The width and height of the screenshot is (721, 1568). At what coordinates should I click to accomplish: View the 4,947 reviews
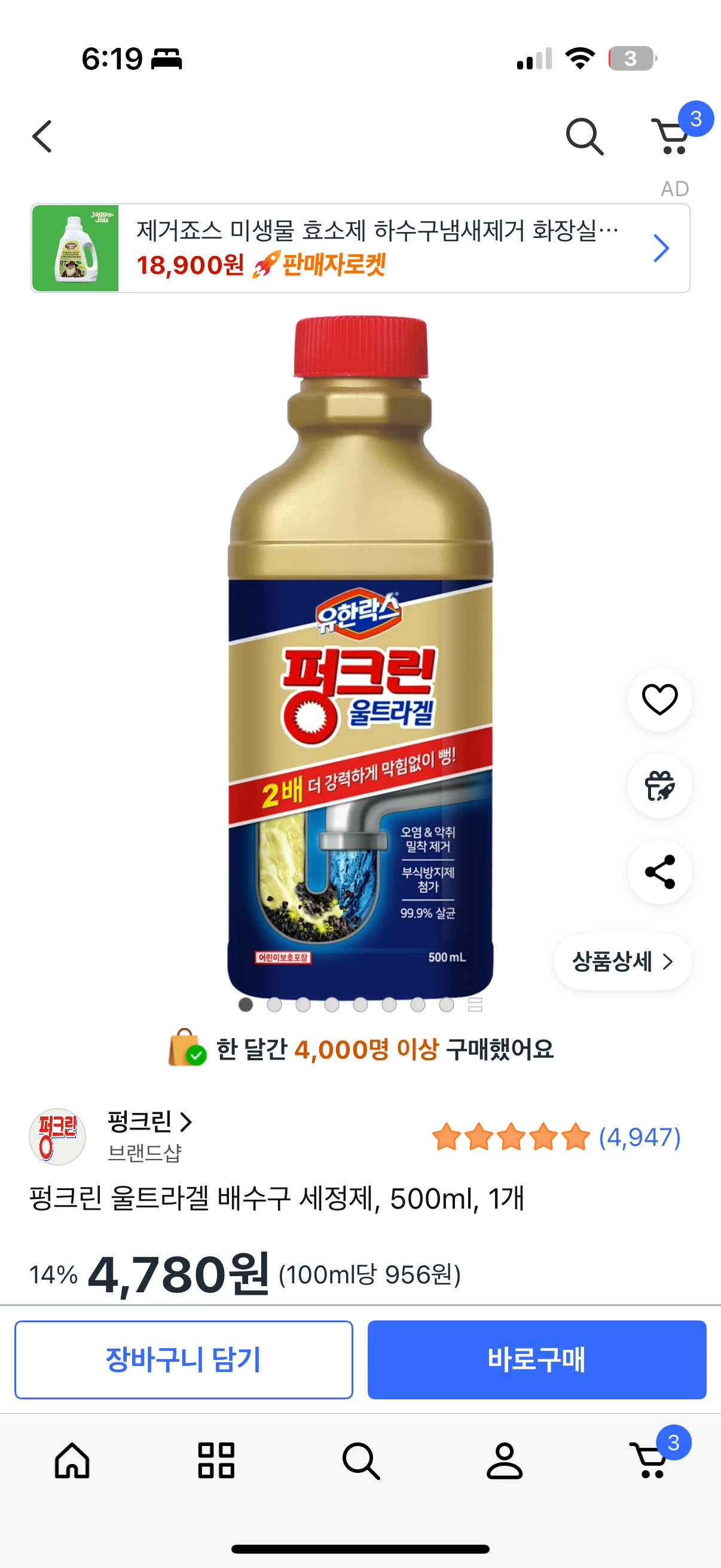tap(639, 1137)
